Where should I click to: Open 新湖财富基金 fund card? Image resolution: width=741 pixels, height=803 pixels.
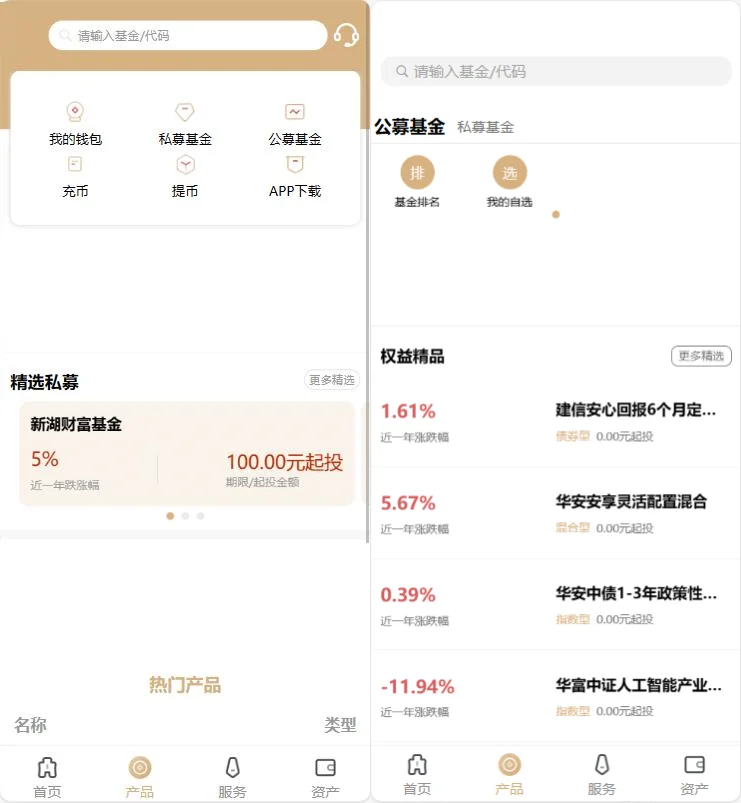pyautogui.click(x=187, y=453)
